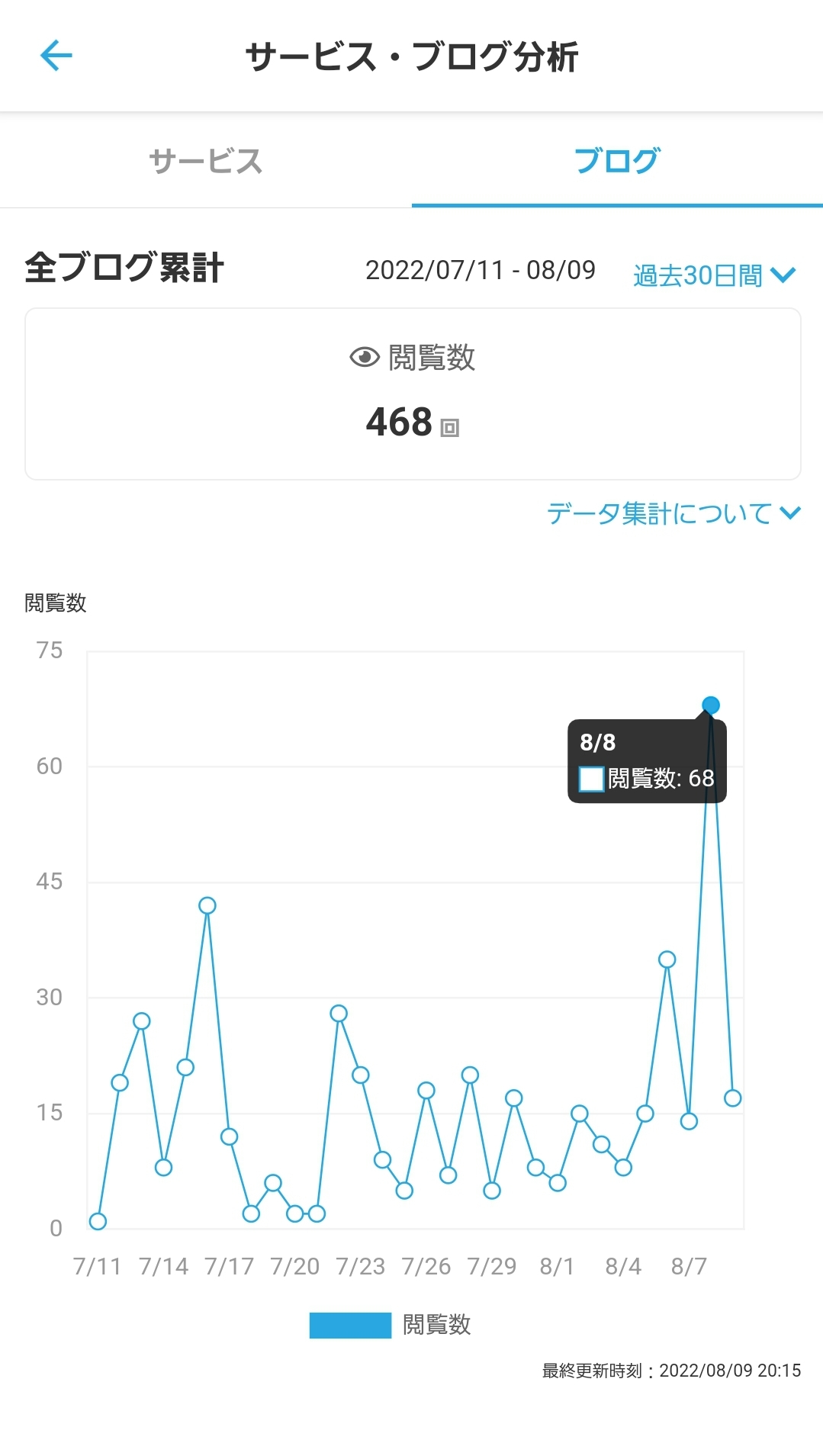Click the 7/16 peak data point on chart
Viewport: 823px width, 1456px height.
pyautogui.click(x=207, y=905)
